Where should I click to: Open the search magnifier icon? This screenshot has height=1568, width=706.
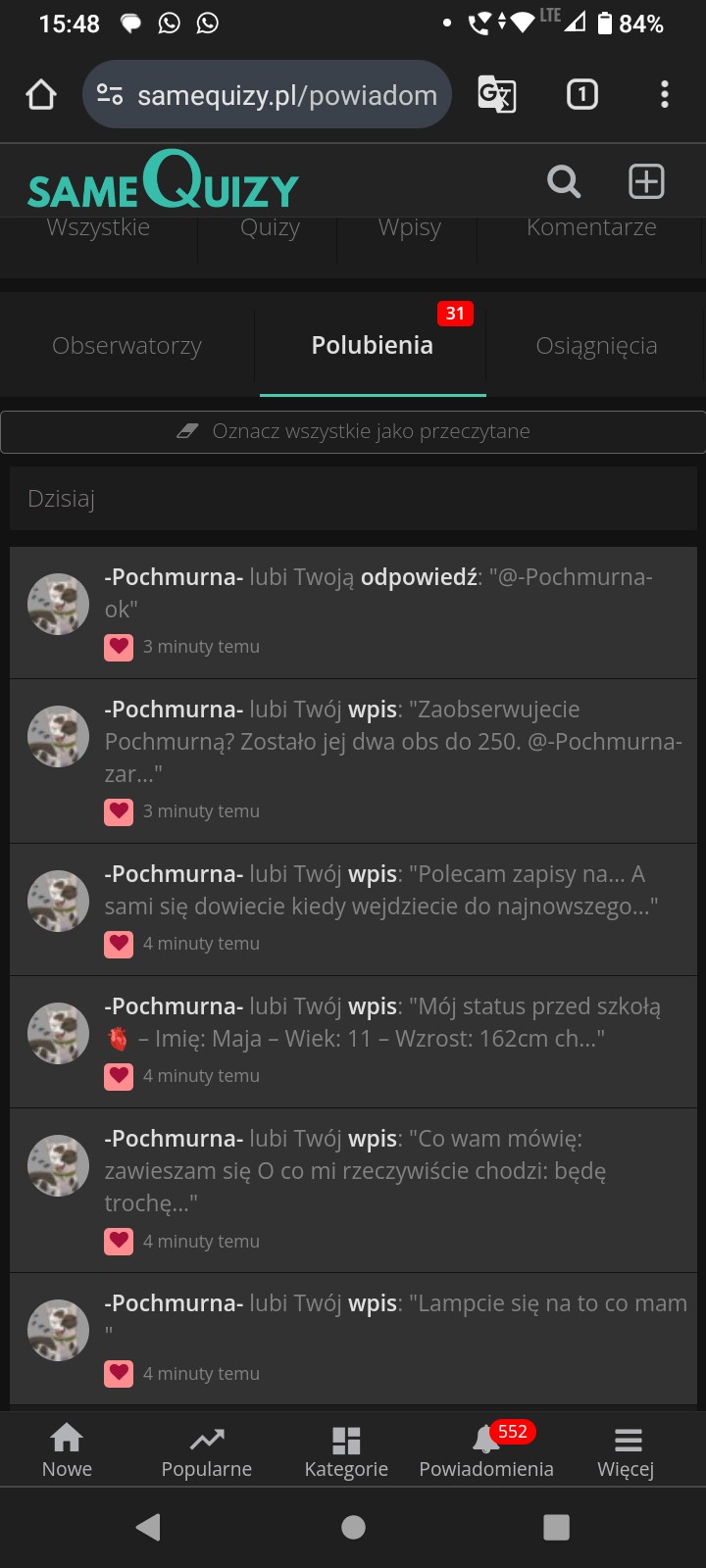tap(563, 181)
